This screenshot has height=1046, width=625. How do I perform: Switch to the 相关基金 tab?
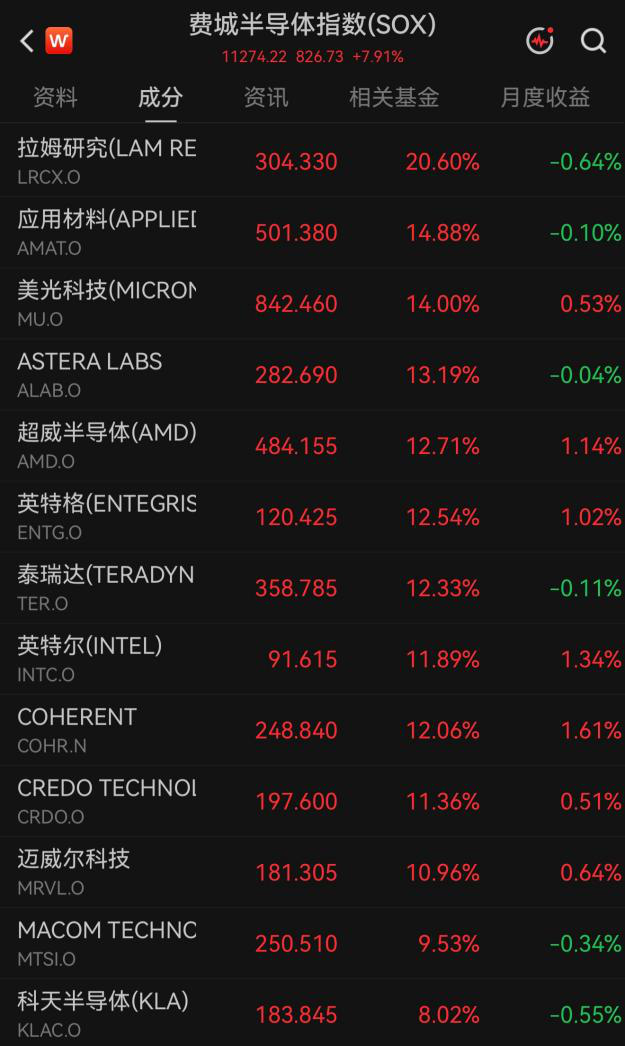394,97
